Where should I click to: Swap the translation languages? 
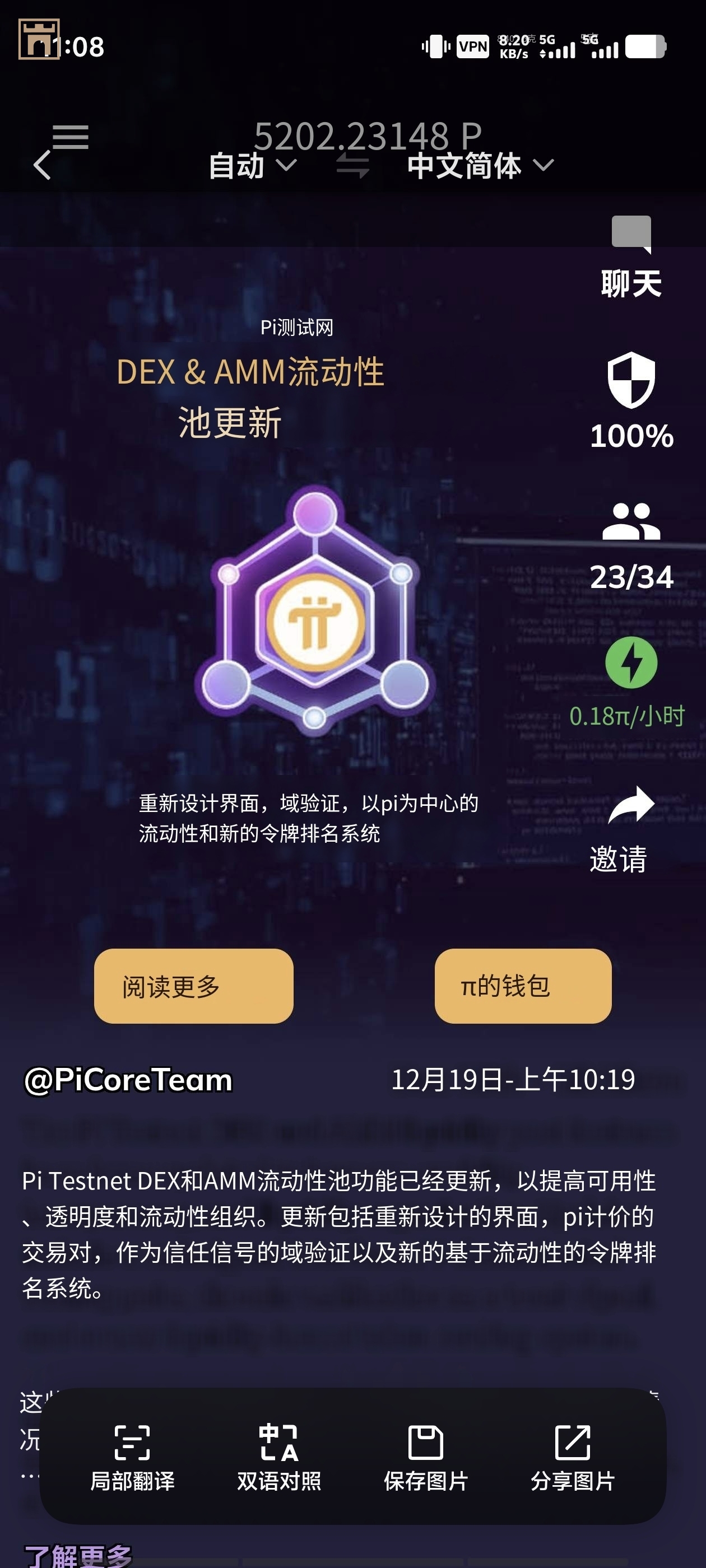coord(354,166)
